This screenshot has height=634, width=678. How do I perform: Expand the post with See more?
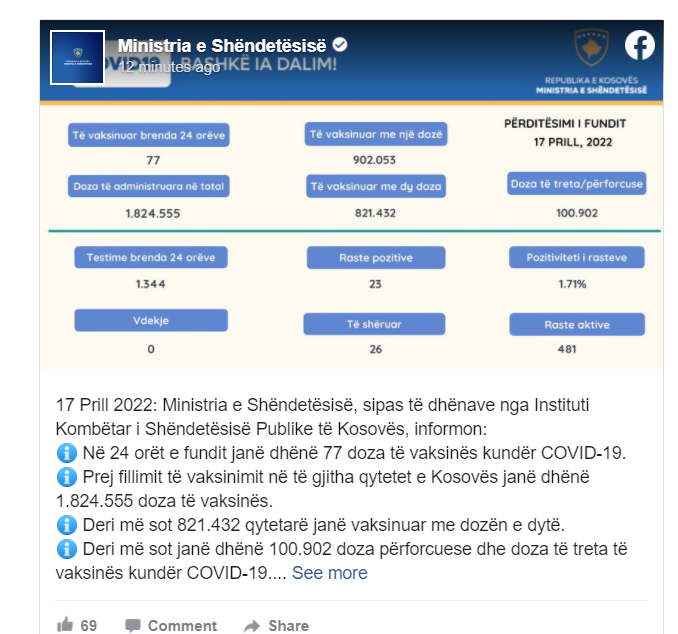[x=329, y=573]
